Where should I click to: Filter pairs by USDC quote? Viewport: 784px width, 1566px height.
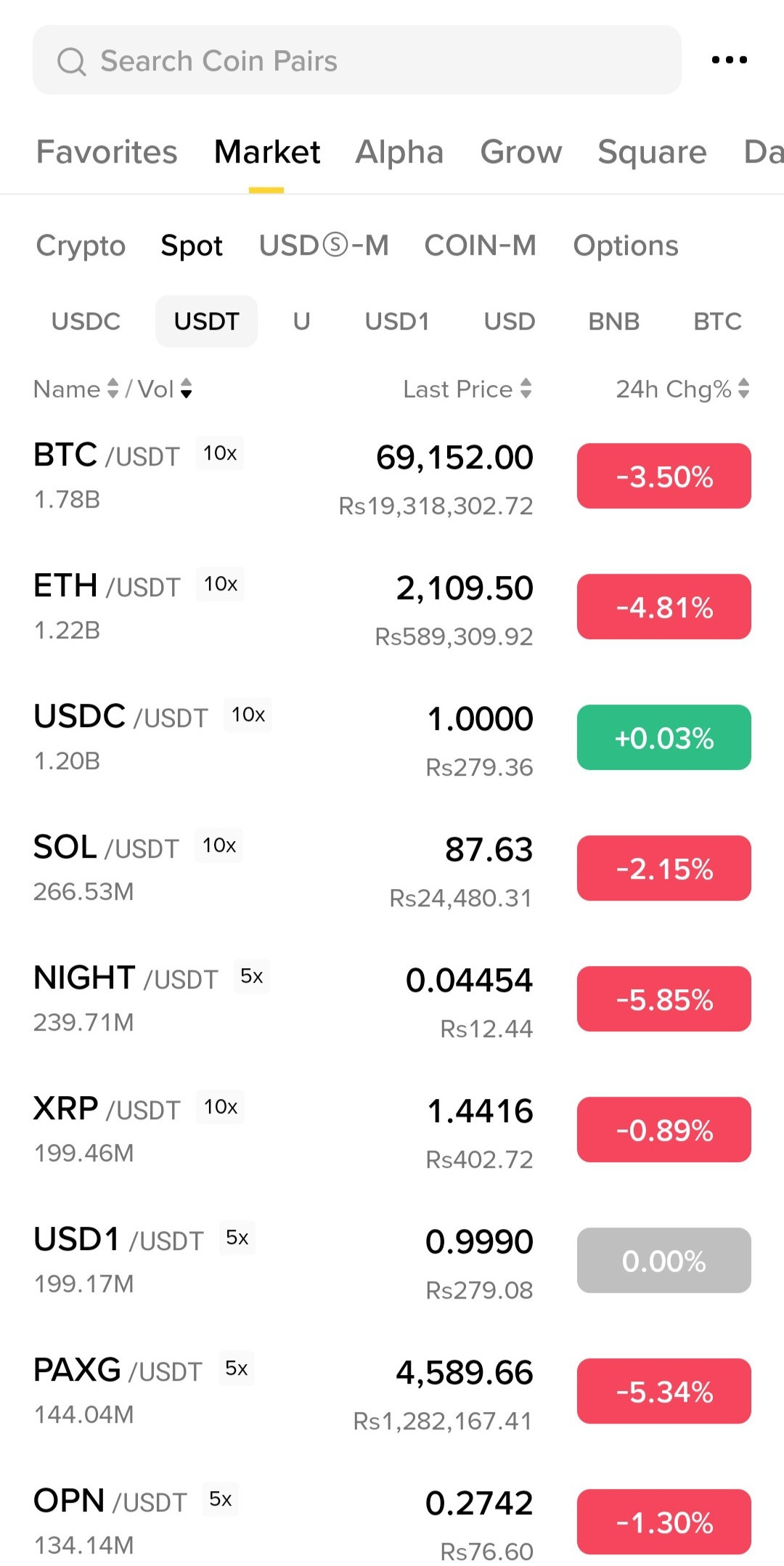coord(86,321)
